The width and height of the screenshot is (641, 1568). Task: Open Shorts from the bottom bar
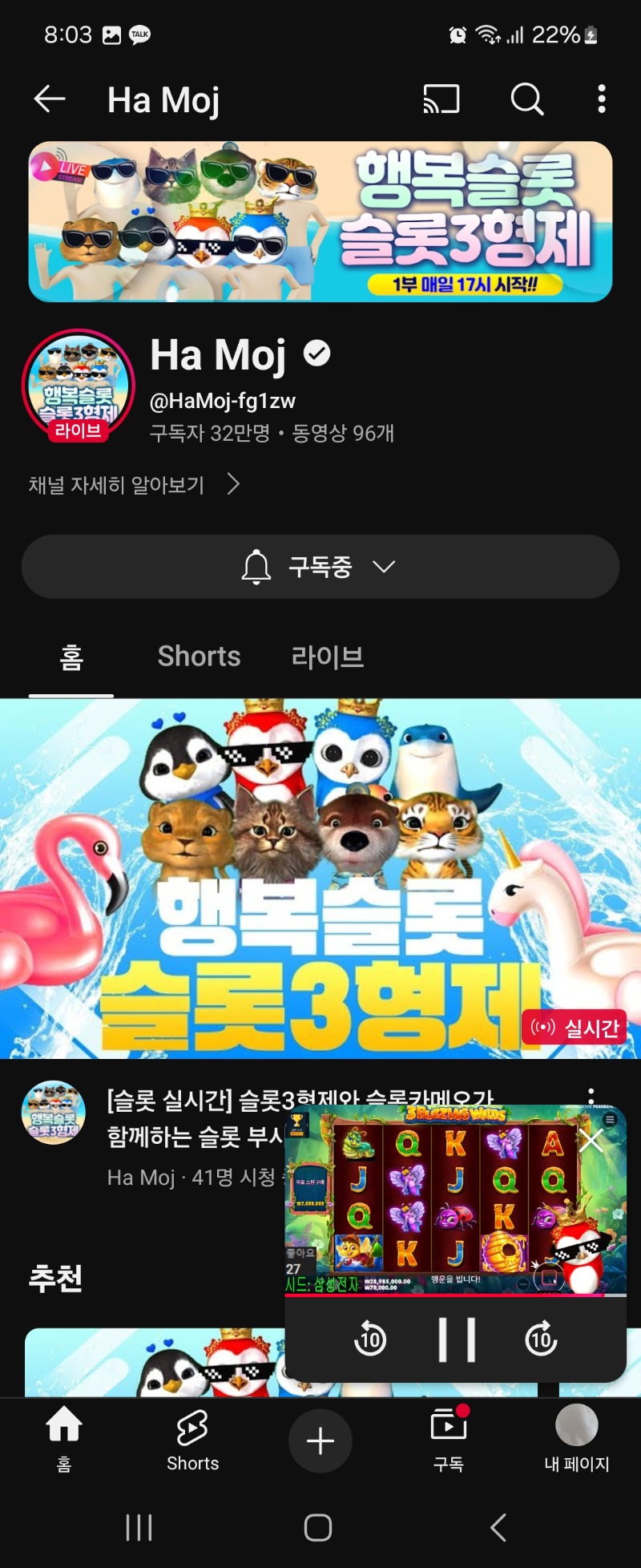[x=192, y=1440]
